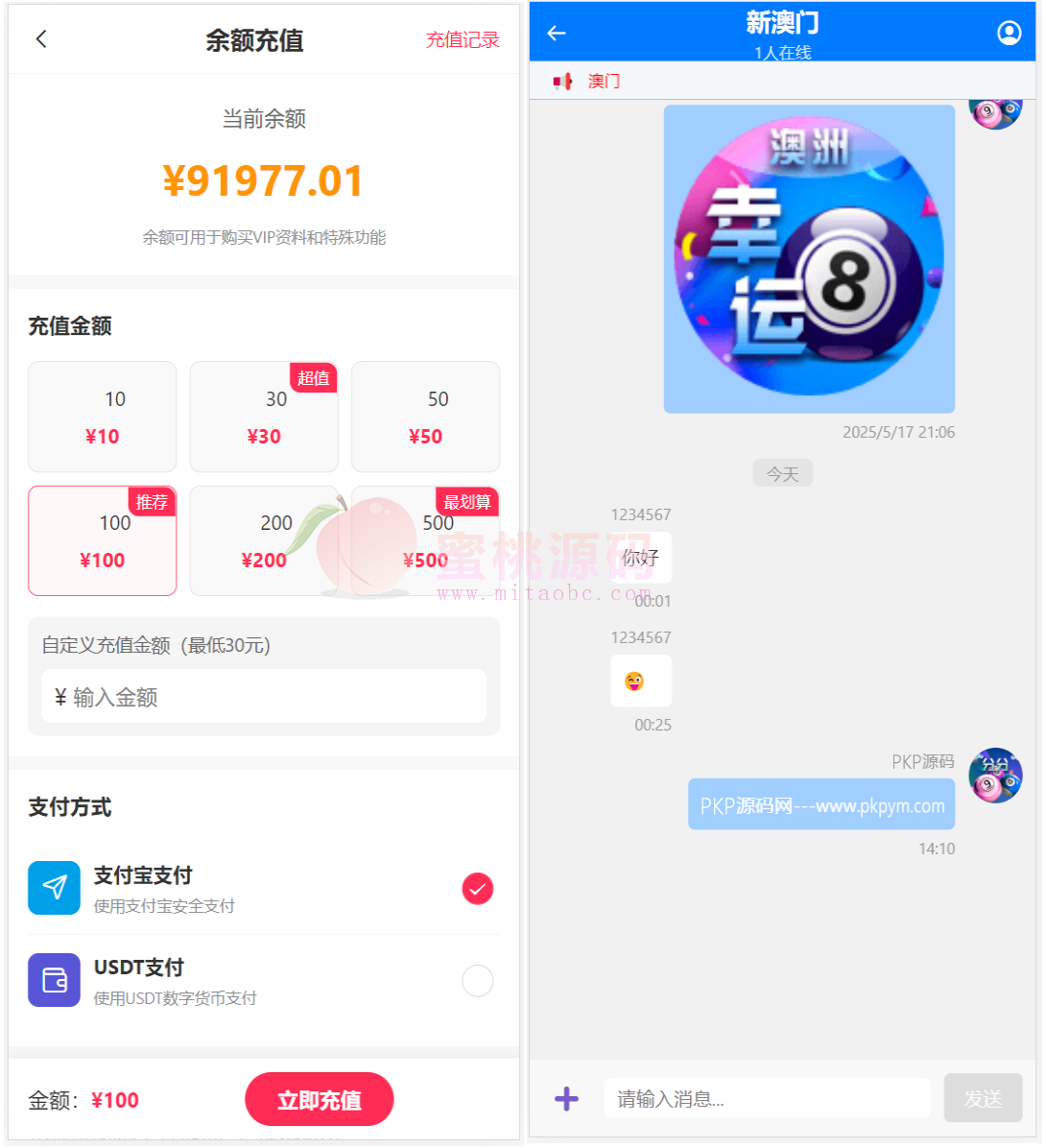This screenshot has width=1046, height=1148.
Task: Select the recommended ¥100 amount
Action: 103,540
